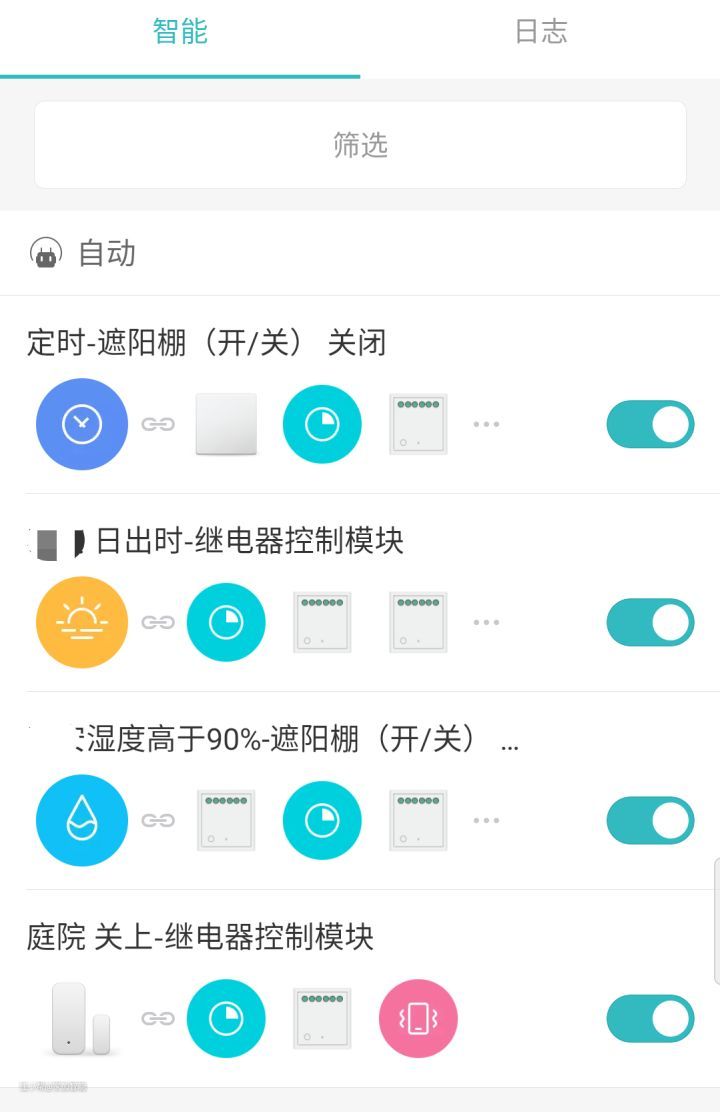The width and height of the screenshot is (720, 1112).
Task: Open the 定时-遮阳棚（开/关）关闭 automation
Action: 206,343
